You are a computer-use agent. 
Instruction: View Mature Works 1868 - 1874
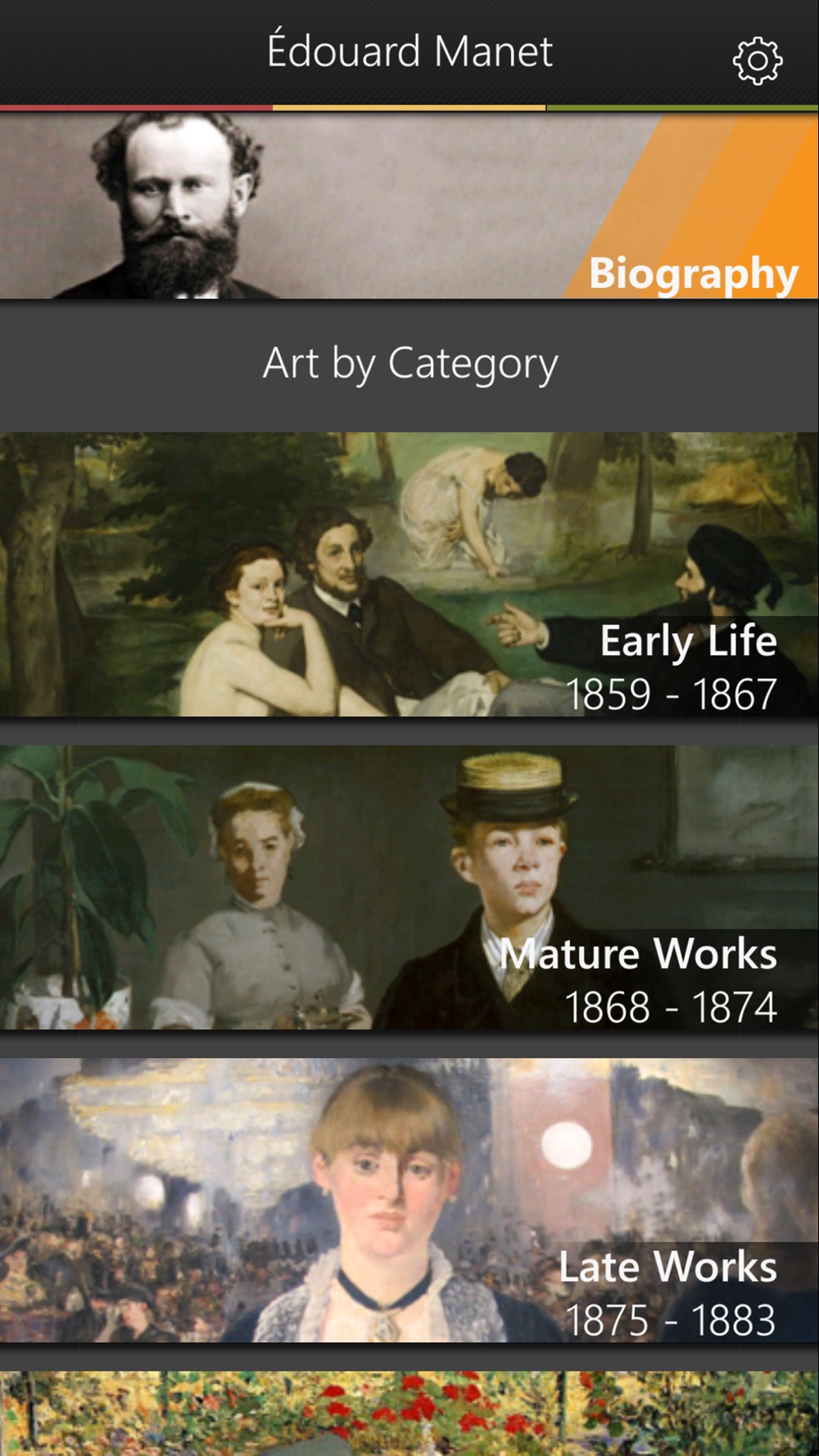[x=409, y=888]
